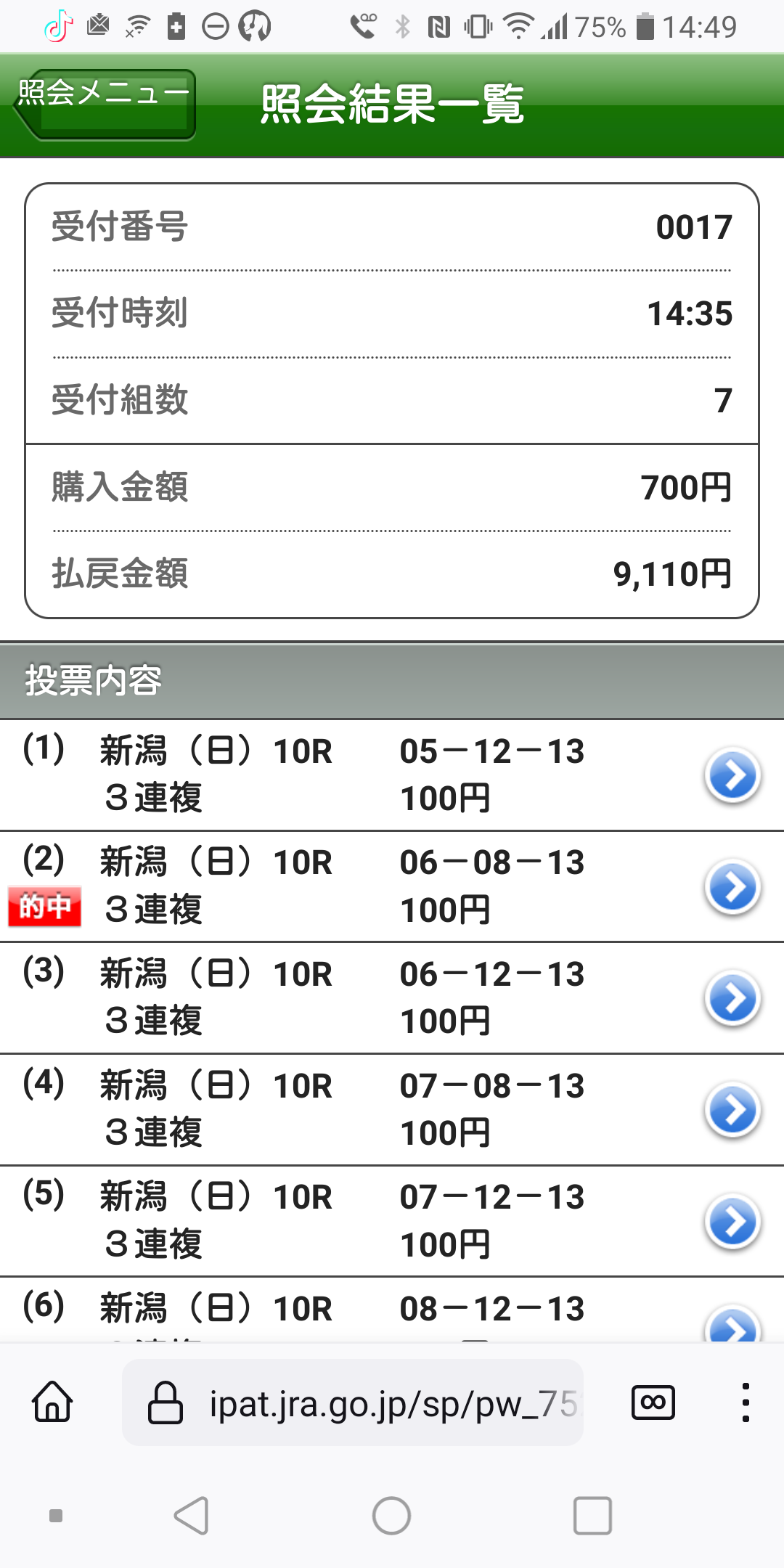View bet 06-12-13 details
The image size is (784, 1568).
[x=732, y=999]
